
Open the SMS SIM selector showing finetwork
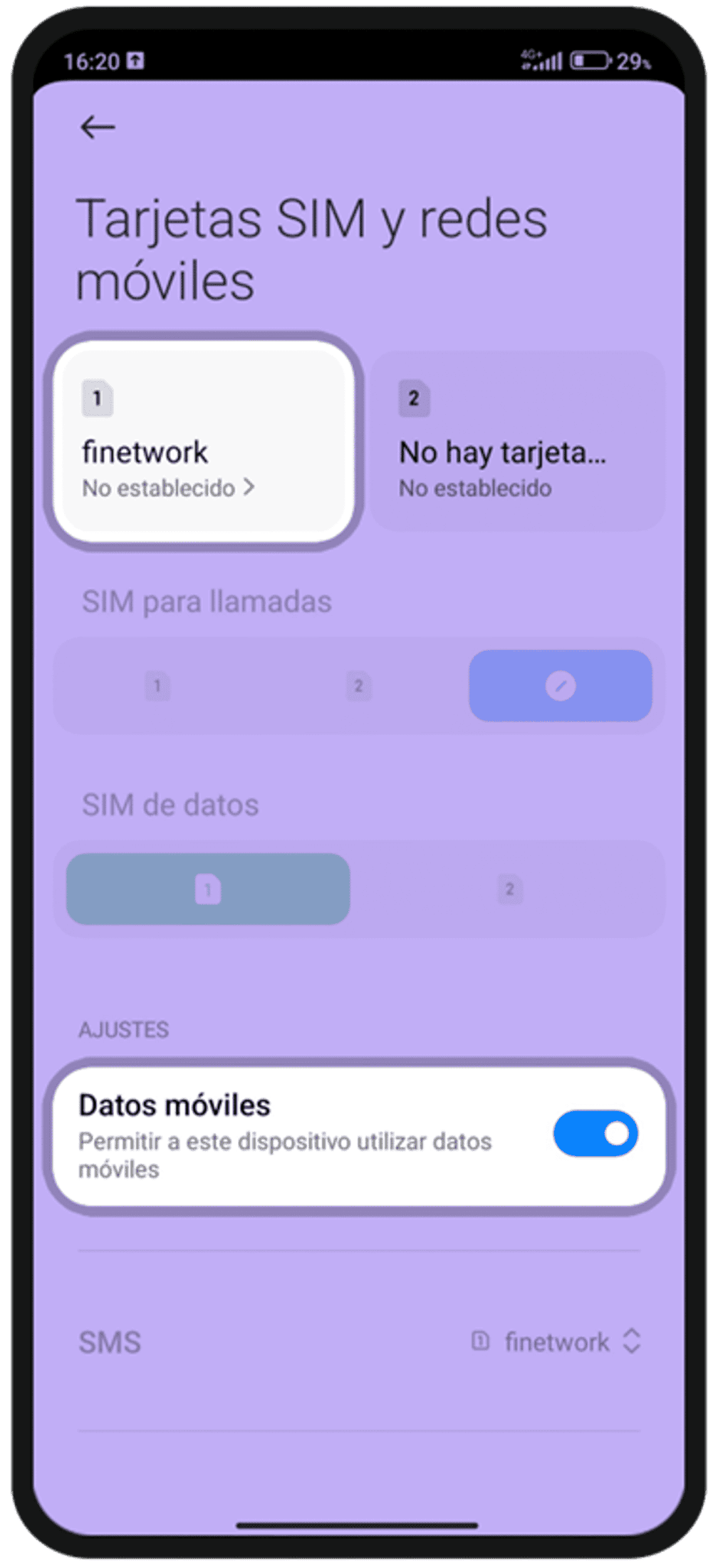[557, 1342]
